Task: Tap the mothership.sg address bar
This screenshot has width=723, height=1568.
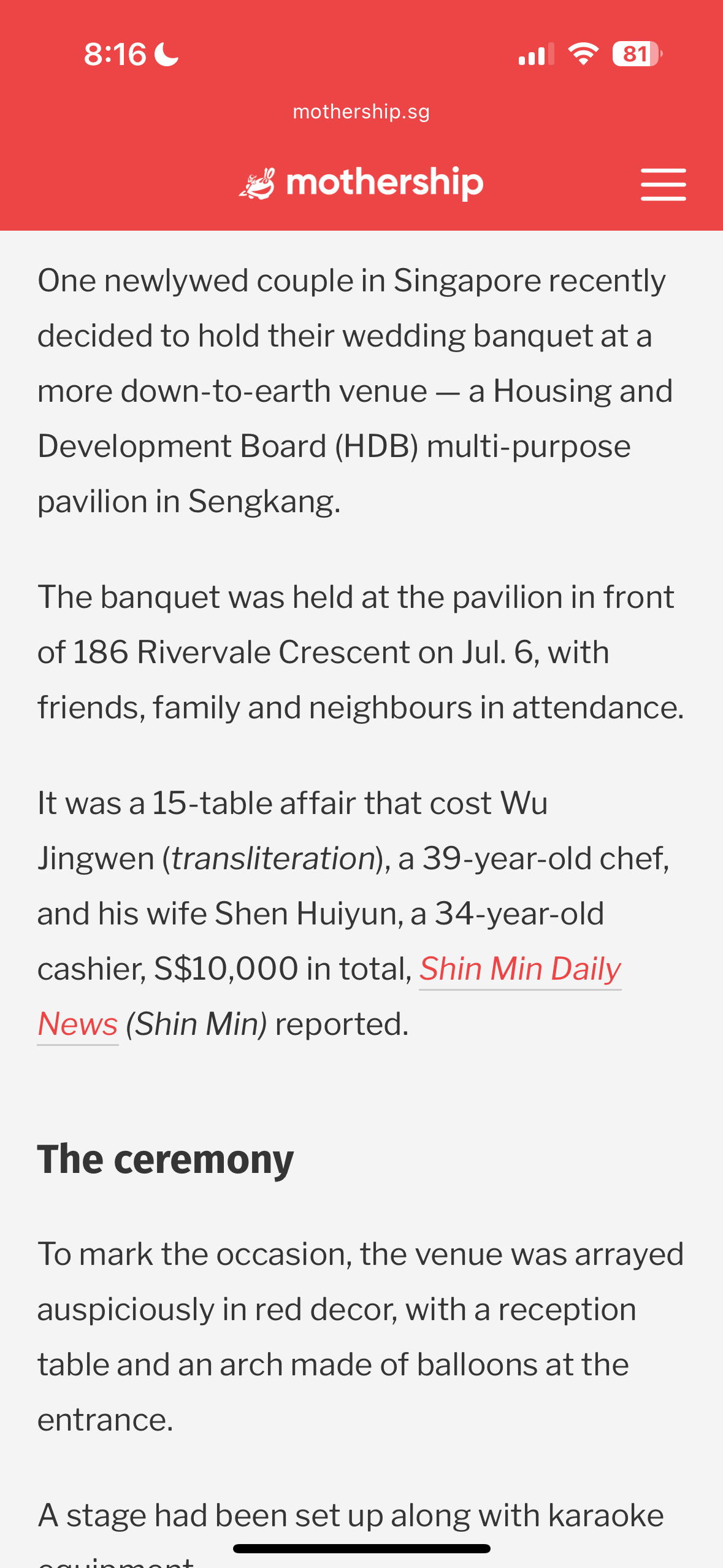Action: [361, 112]
